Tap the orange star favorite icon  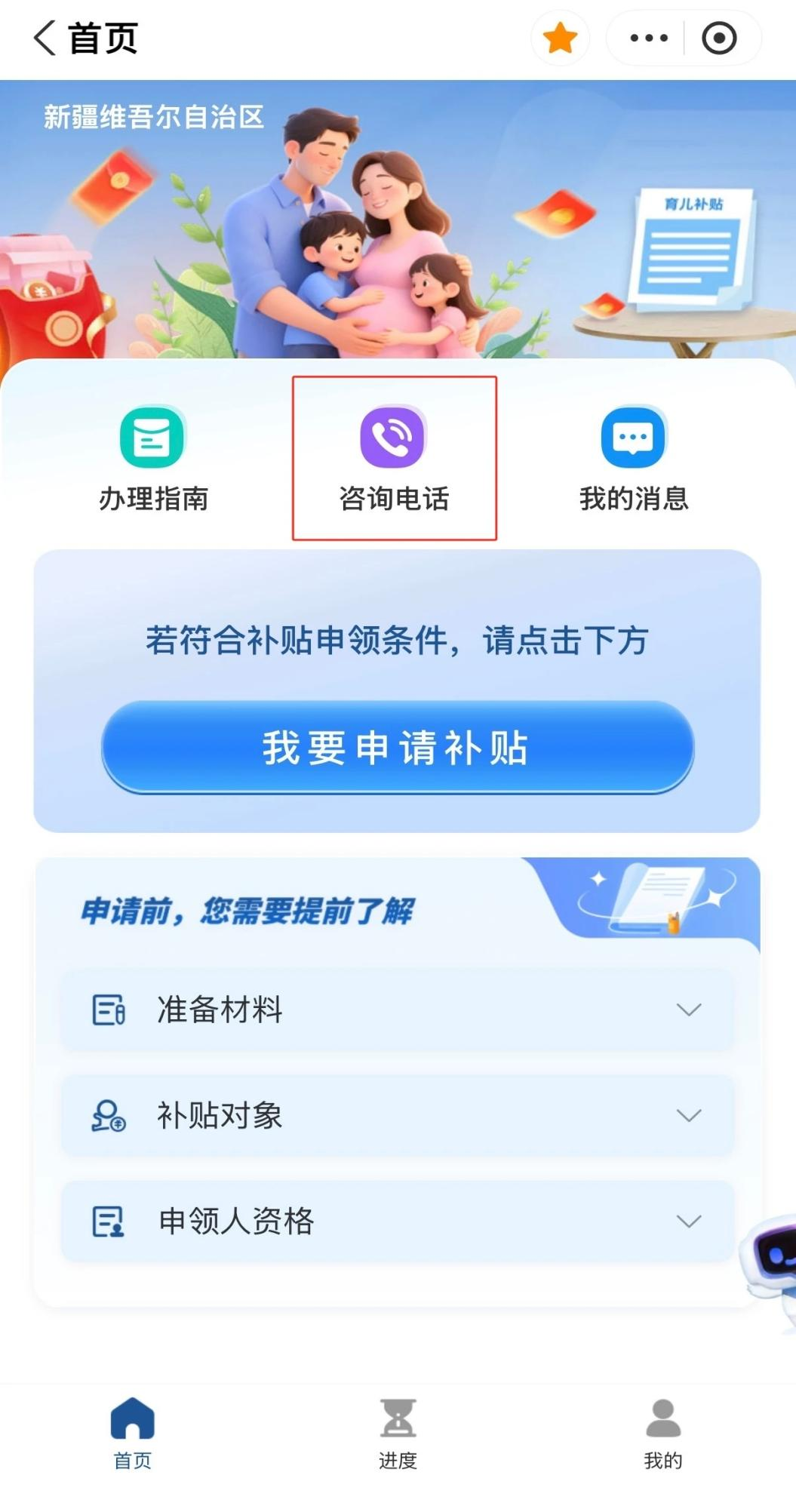click(x=560, y=38)
